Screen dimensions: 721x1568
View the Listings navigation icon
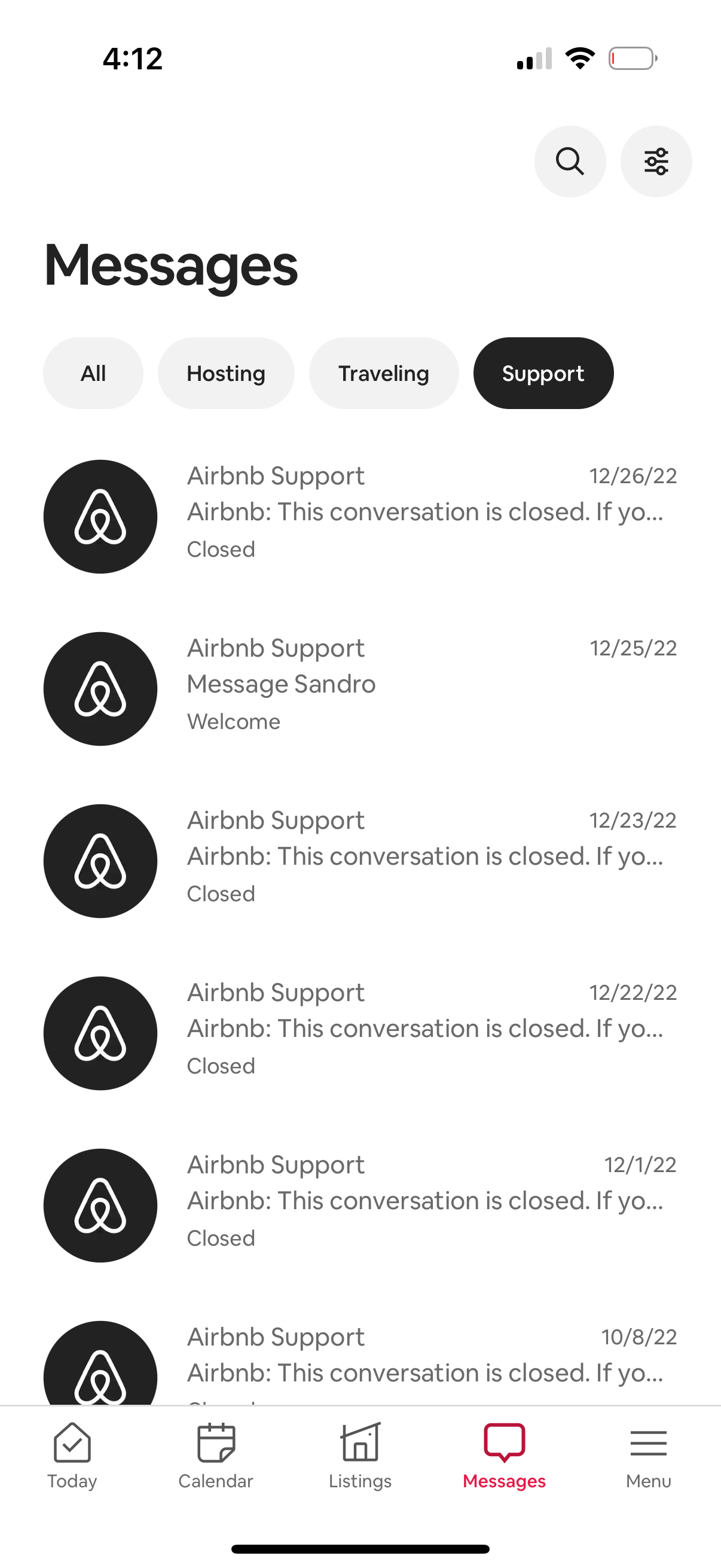[x=360, y=1442]
